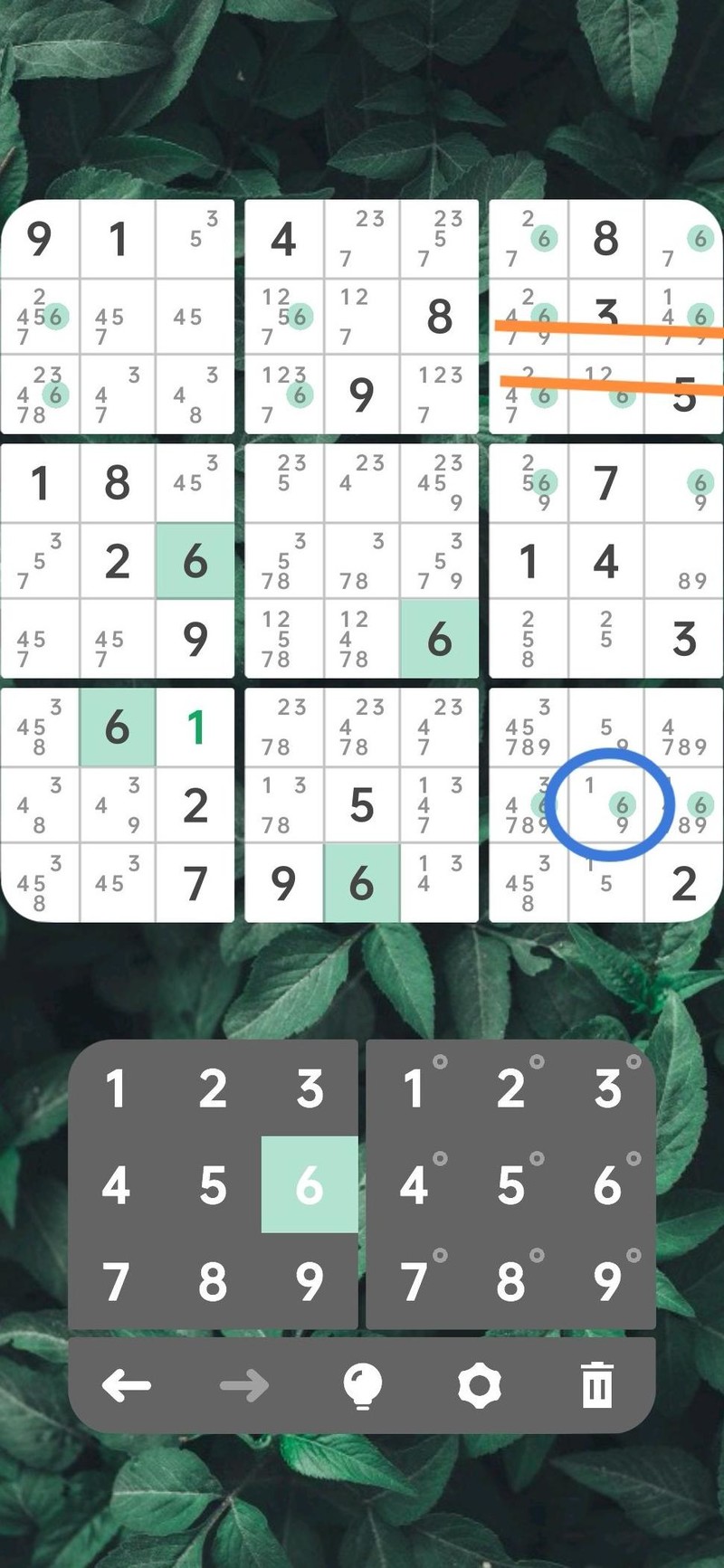724x1568 pixels.
Task: Delete the cell entry with the trash icon
Action: click(x=597, y=1384)
